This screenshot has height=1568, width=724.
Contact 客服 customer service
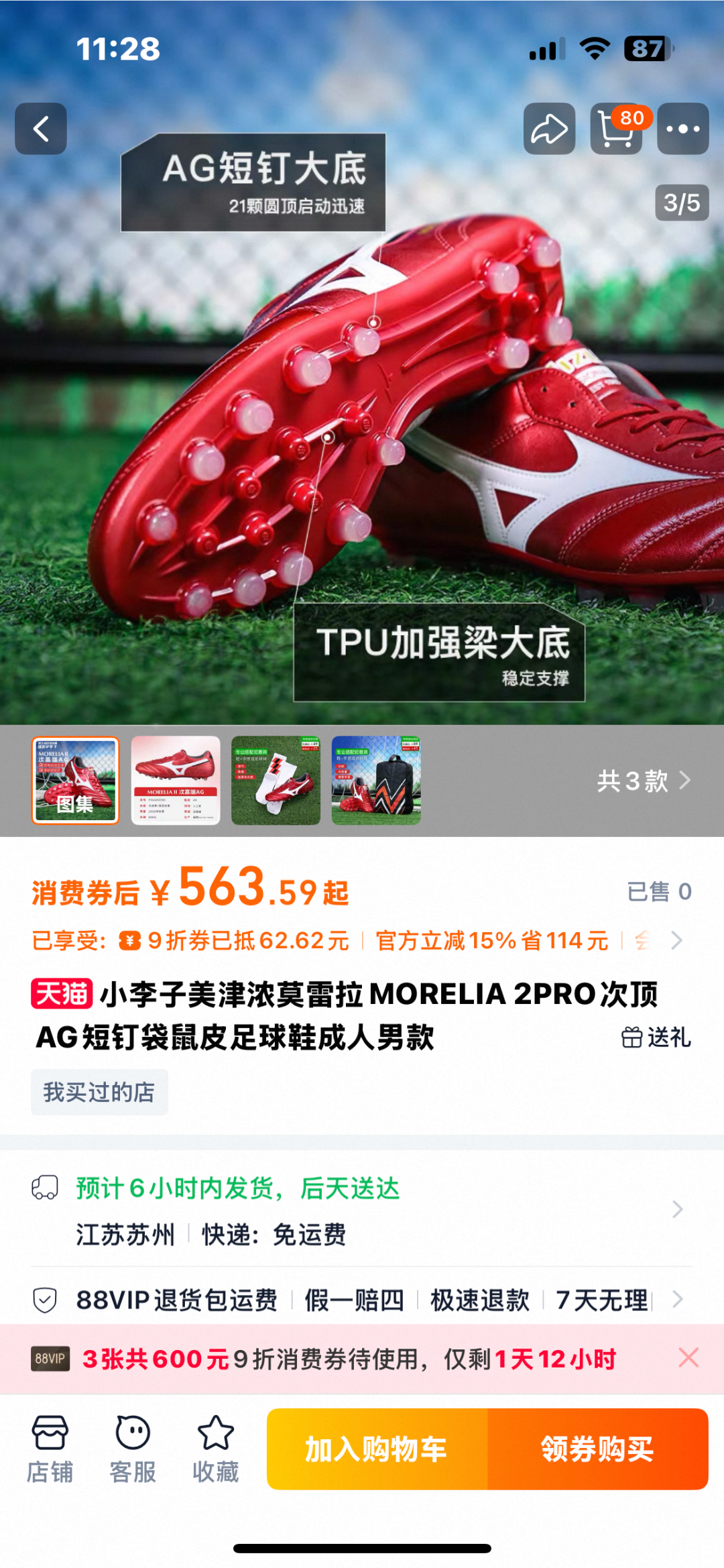coord(133,1449)
